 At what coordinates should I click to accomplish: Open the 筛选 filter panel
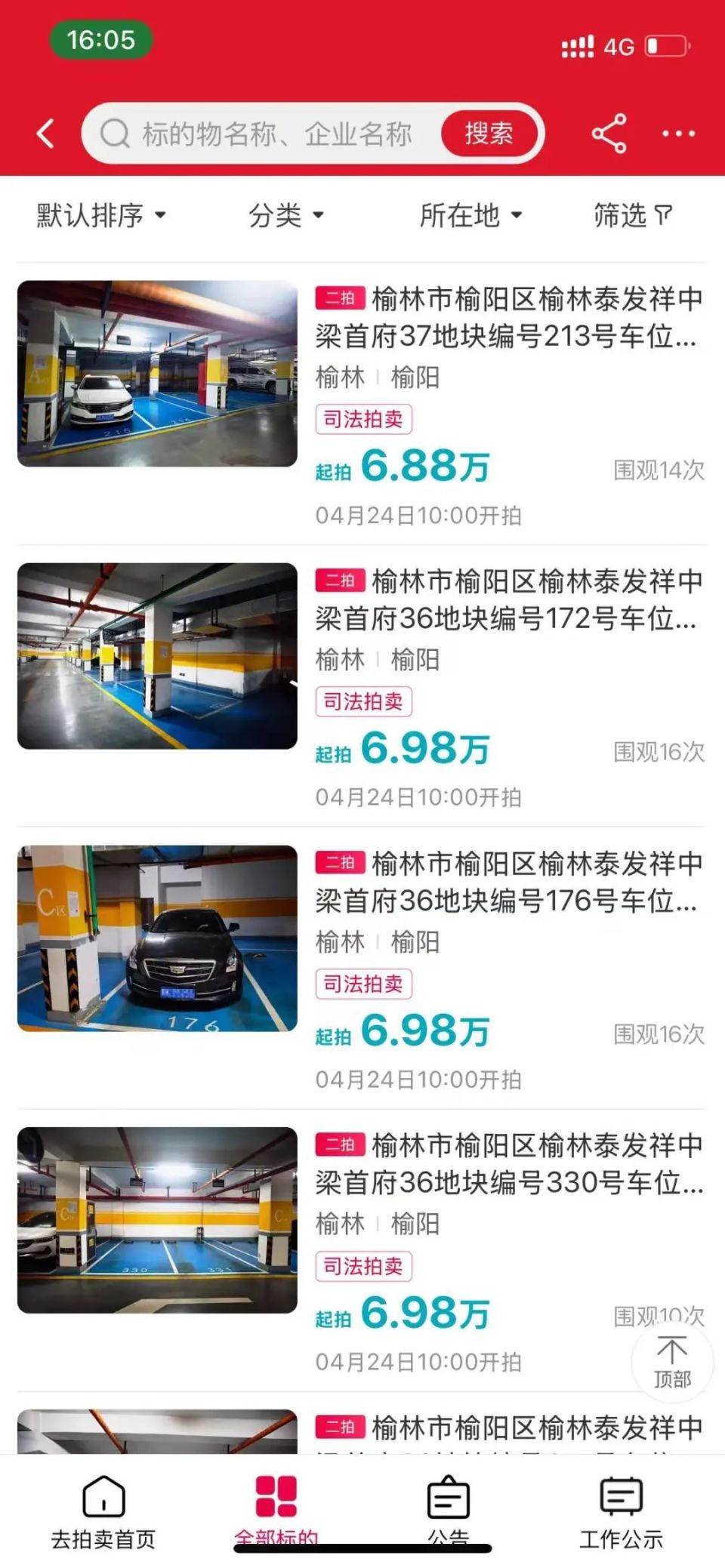coord(633,215)
